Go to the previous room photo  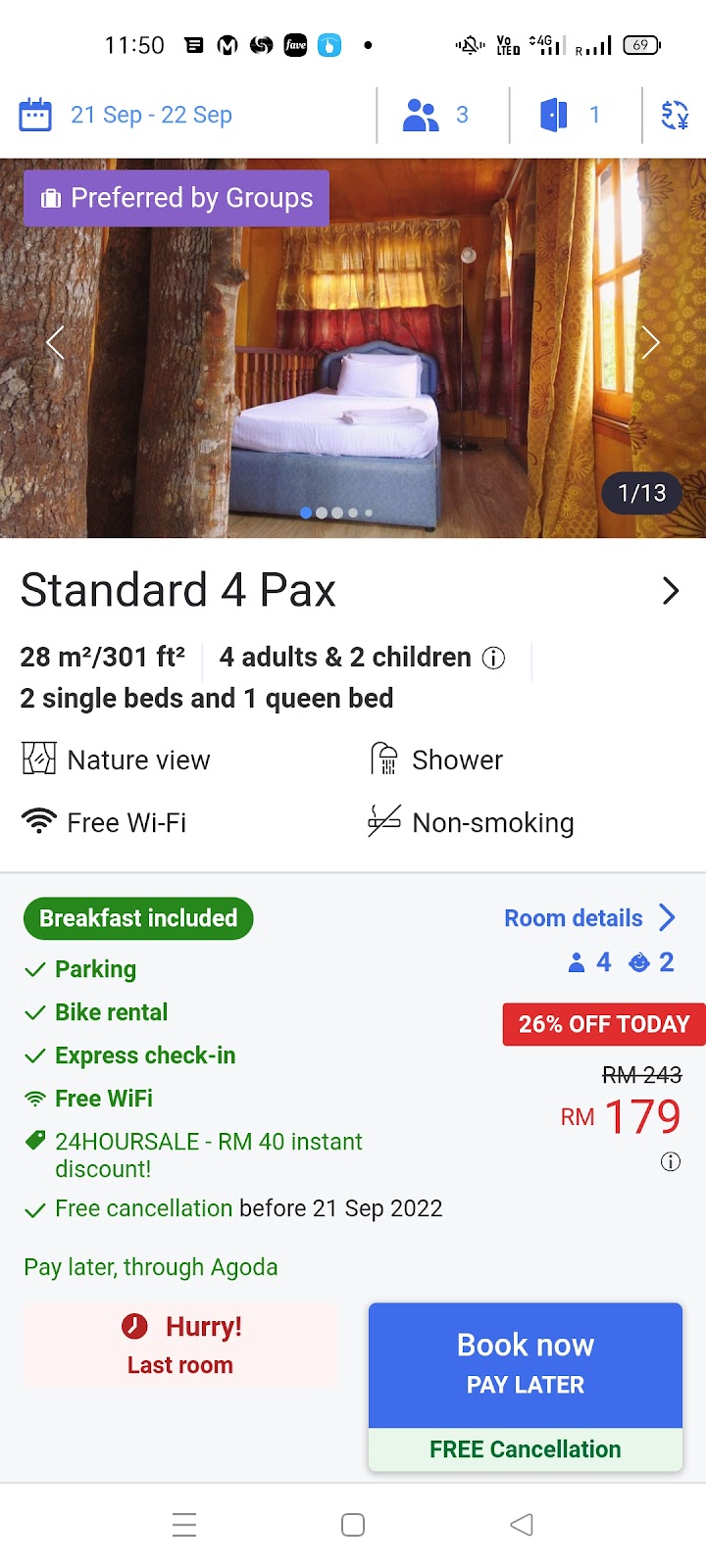tap(55, 343)
